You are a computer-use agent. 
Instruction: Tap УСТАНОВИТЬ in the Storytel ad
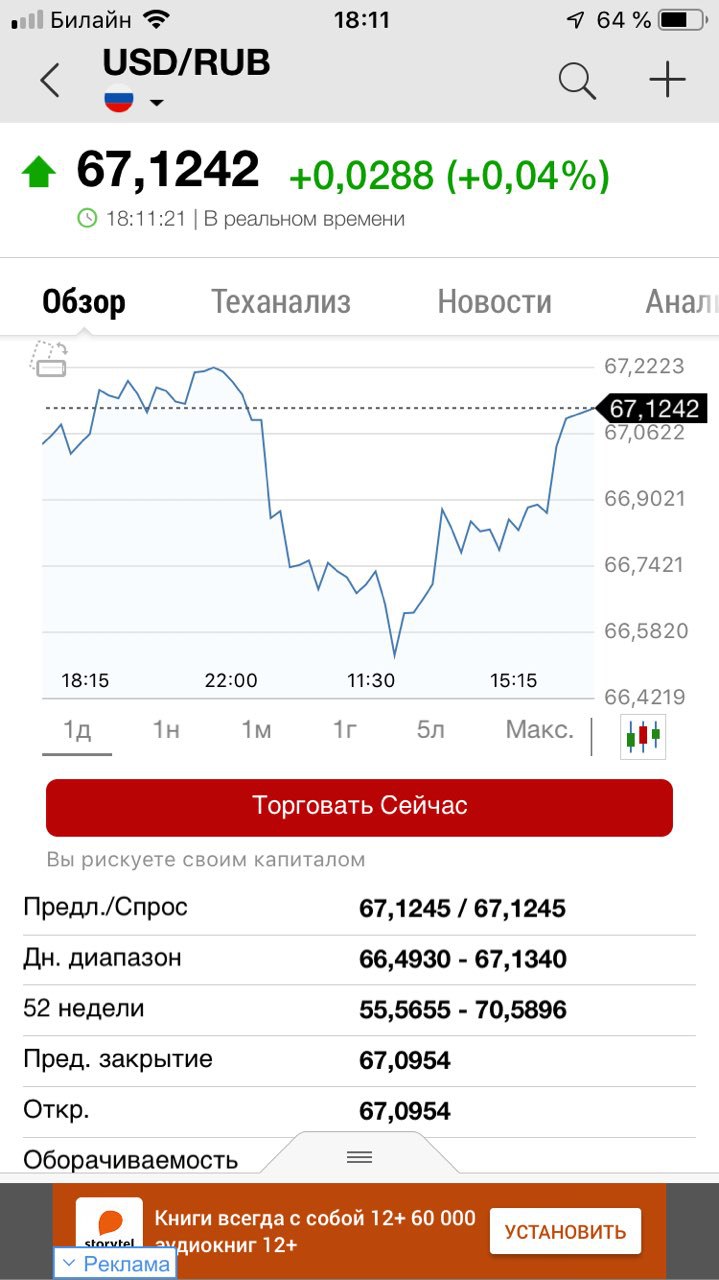pyautogui.click(x=565, y=1231)
